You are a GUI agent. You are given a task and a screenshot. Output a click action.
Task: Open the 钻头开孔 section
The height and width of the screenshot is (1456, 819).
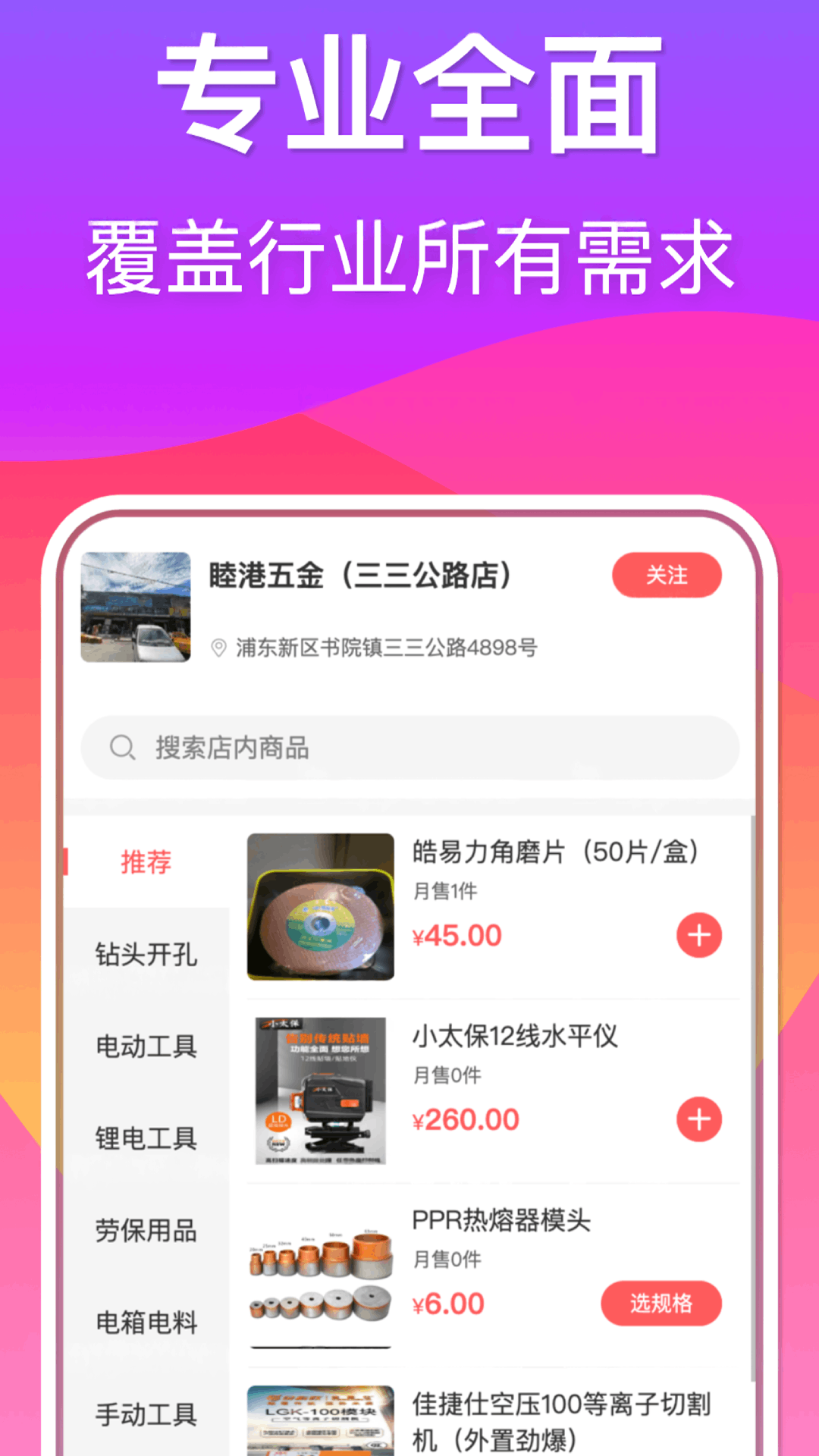[x=148, y=955]
